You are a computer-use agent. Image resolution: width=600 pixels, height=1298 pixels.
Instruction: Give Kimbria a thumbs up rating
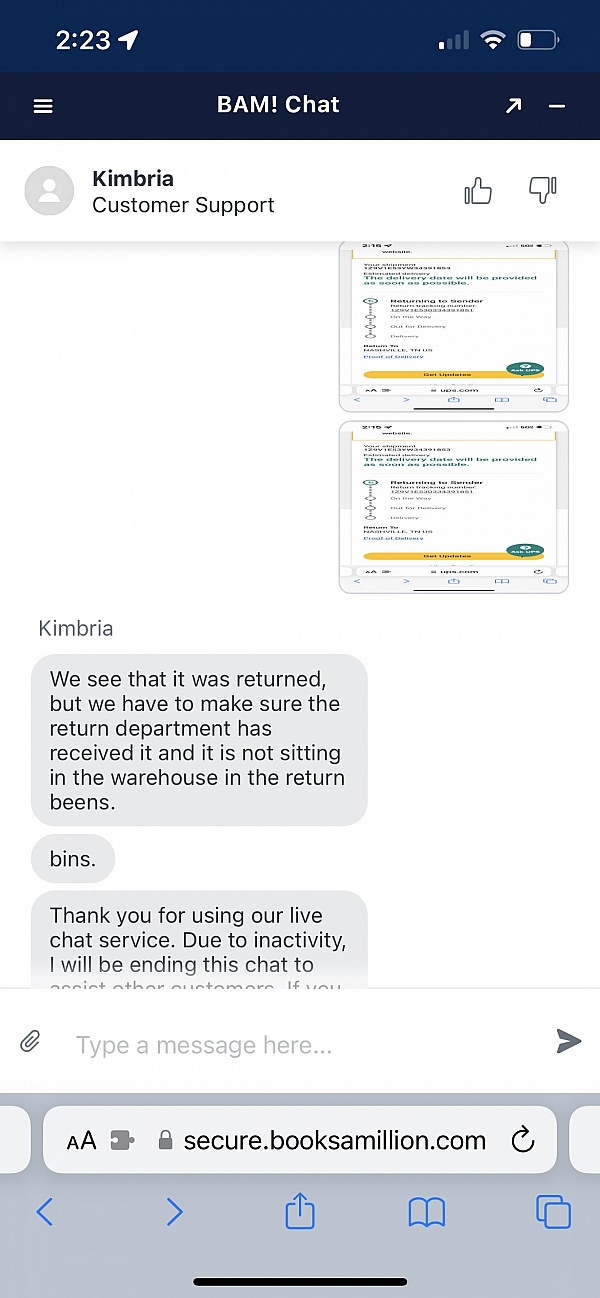478,190
